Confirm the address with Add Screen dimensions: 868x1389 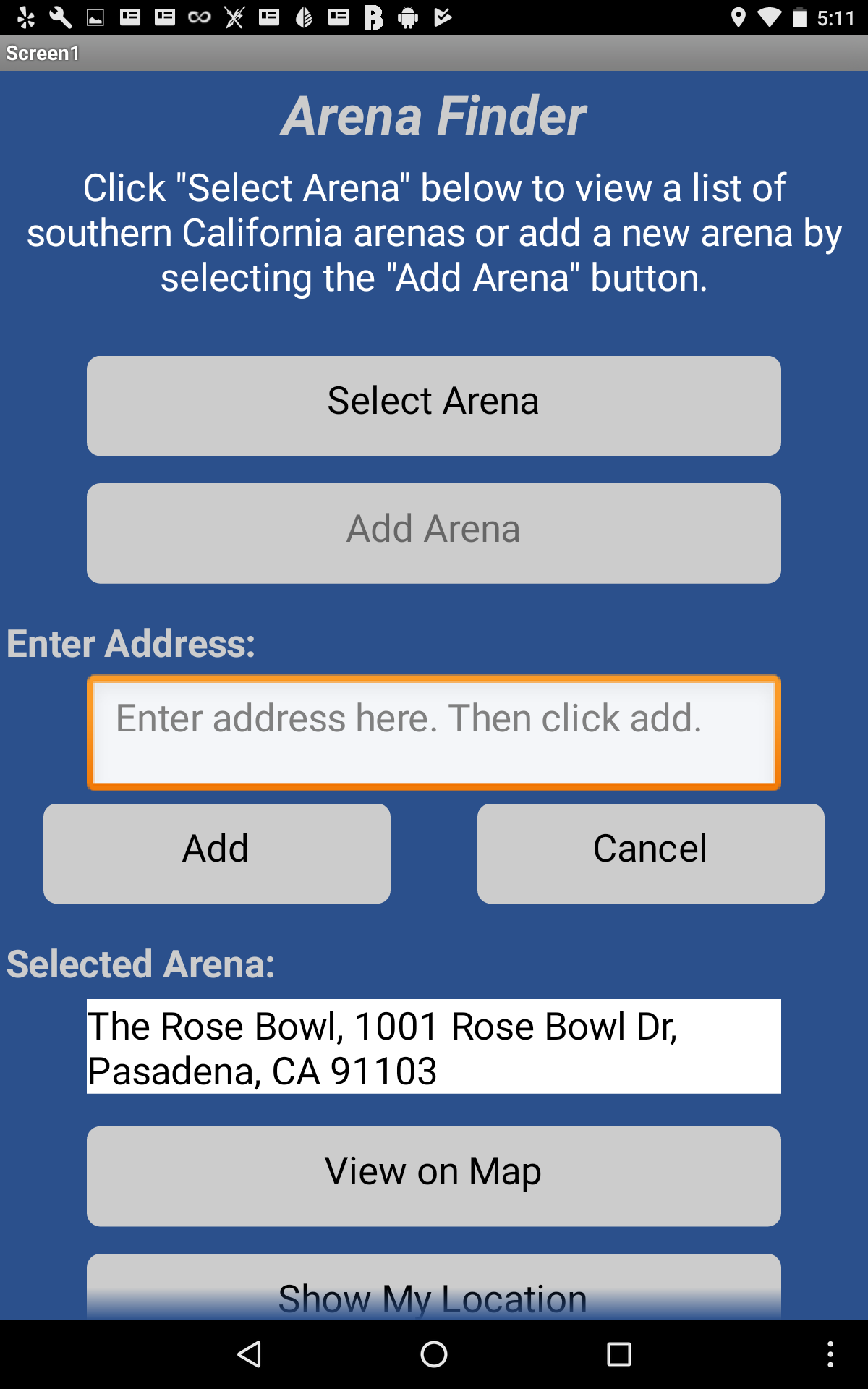click(x=217, y=853)
